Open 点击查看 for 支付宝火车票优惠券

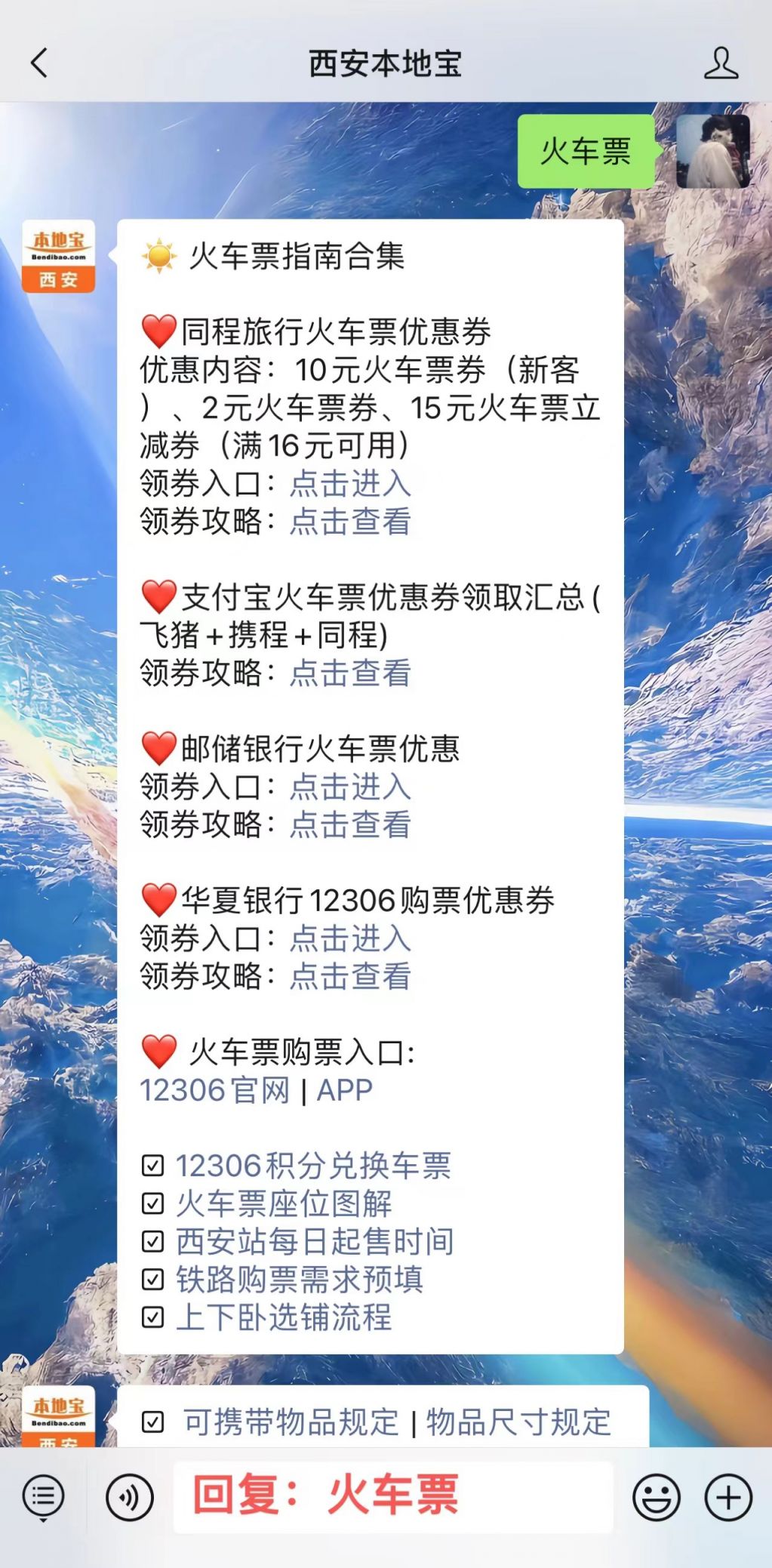click(351, 673)
